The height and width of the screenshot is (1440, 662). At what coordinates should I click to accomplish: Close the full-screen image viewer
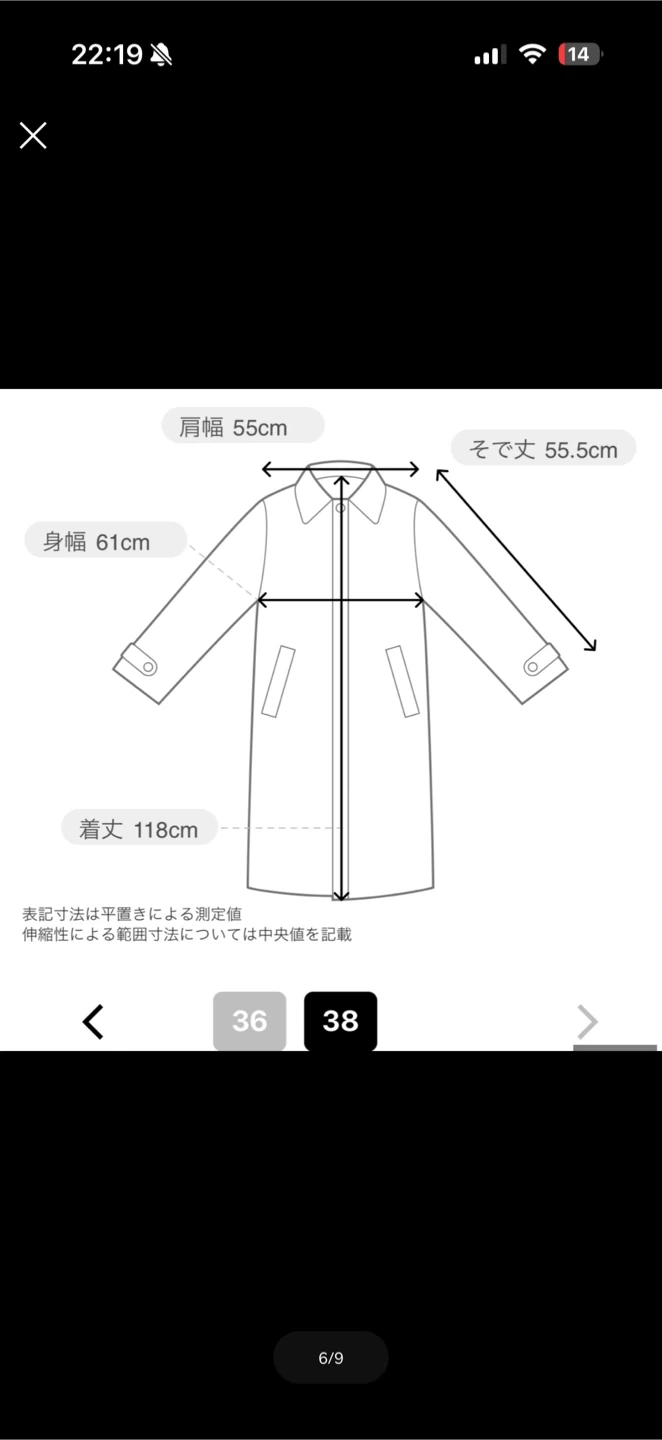click(x=33, y=136)
